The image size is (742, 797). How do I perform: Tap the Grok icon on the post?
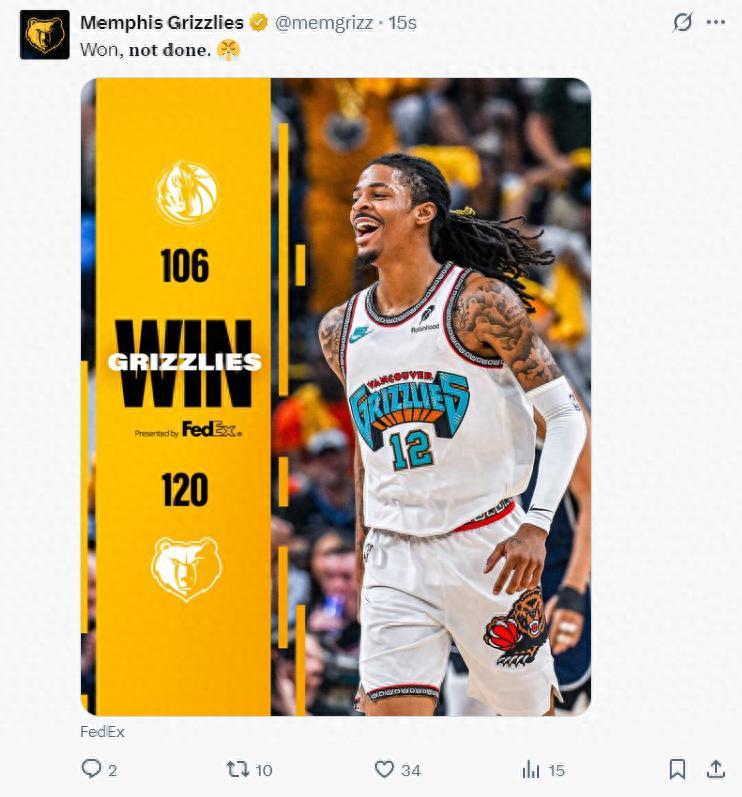[682, 22]
